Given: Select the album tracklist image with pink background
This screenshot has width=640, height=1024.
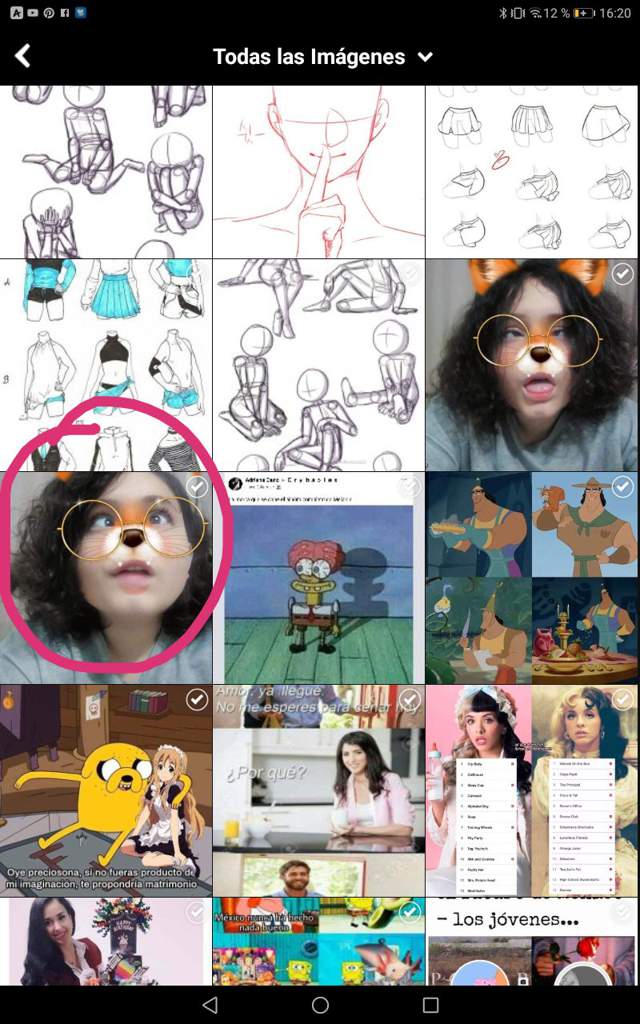Looking at the screenshot, I should pyautogui.click(x=532, y=790).
